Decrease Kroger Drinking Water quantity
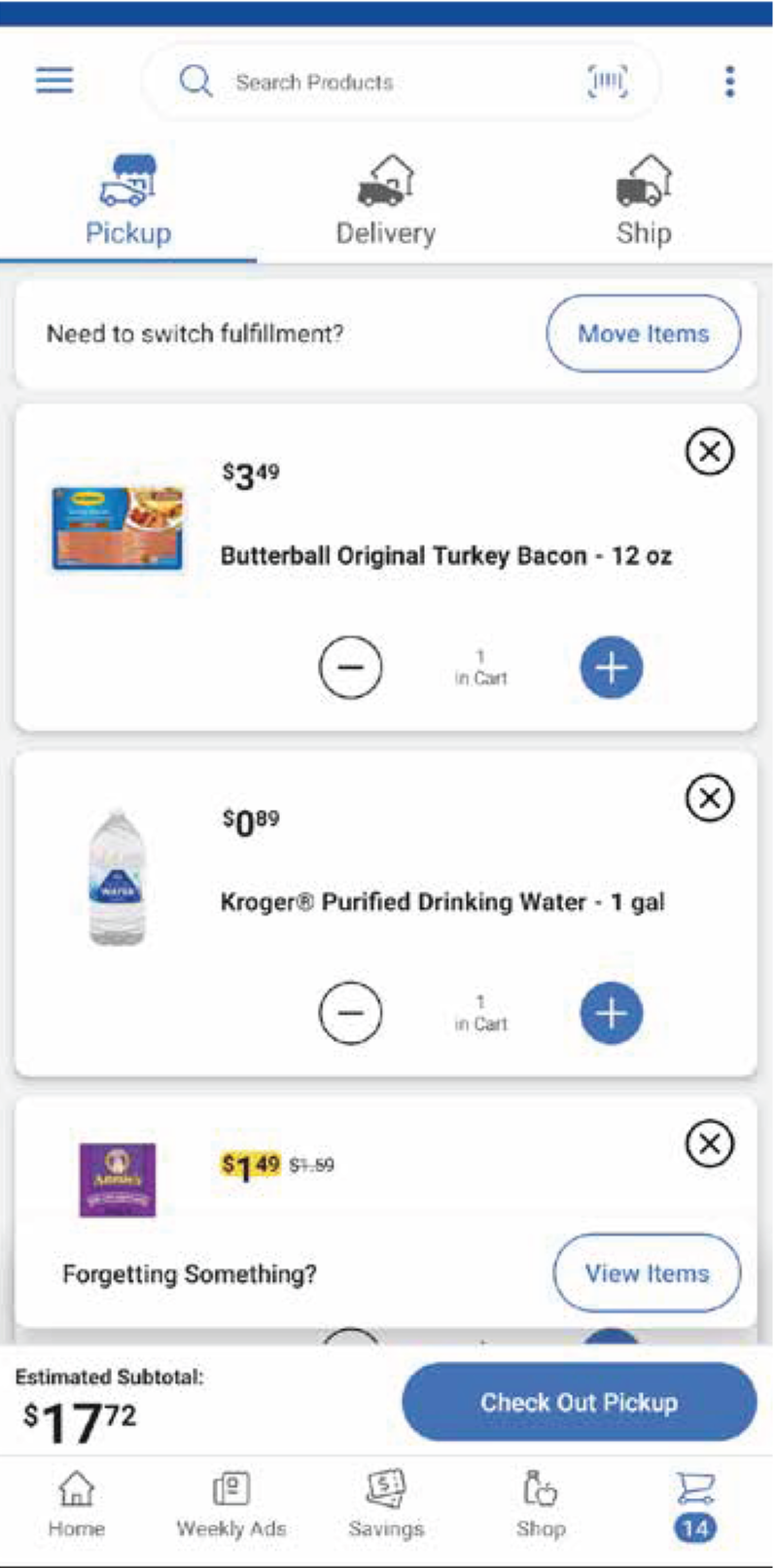This screenshot has height=1568, width=775. (x=350, y=1013)
